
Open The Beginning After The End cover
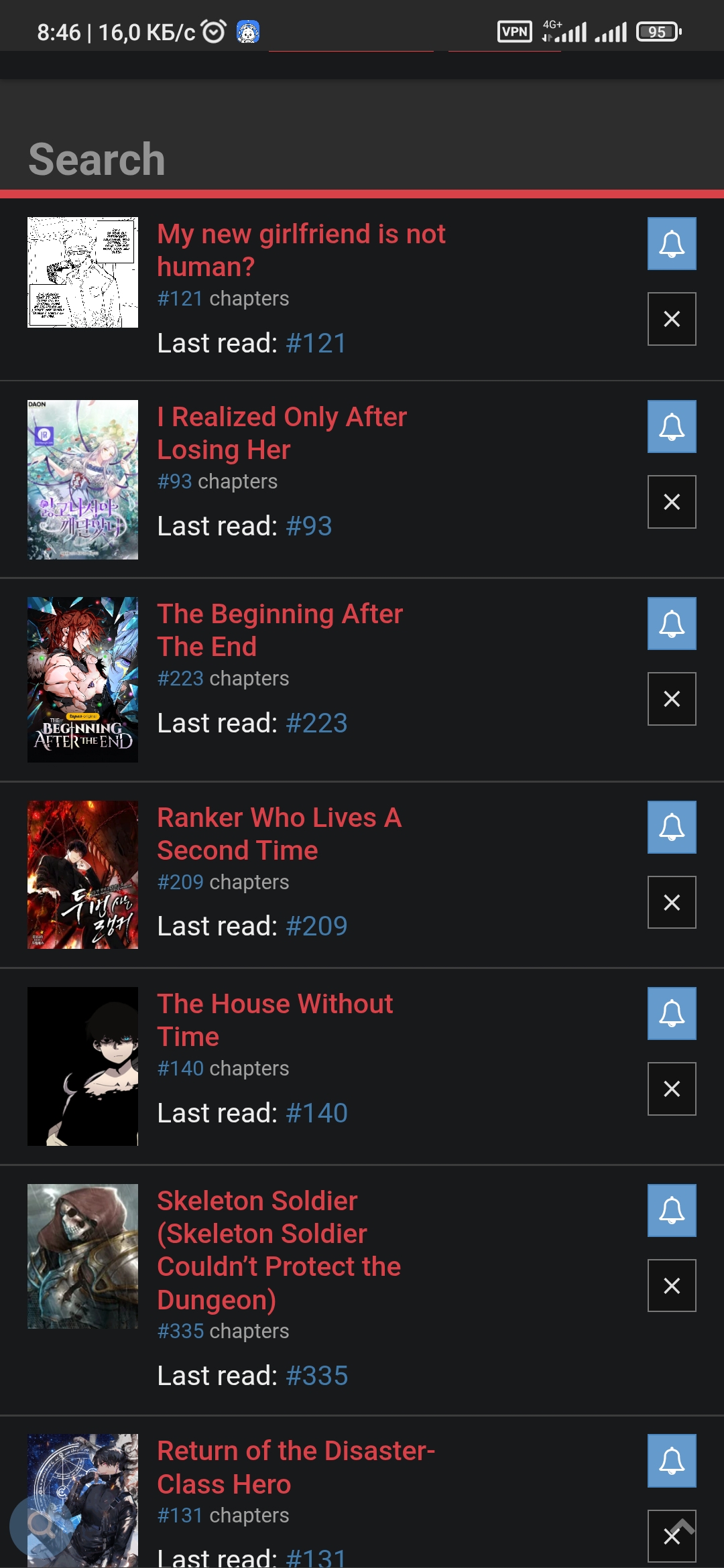(x=82, y=679)
